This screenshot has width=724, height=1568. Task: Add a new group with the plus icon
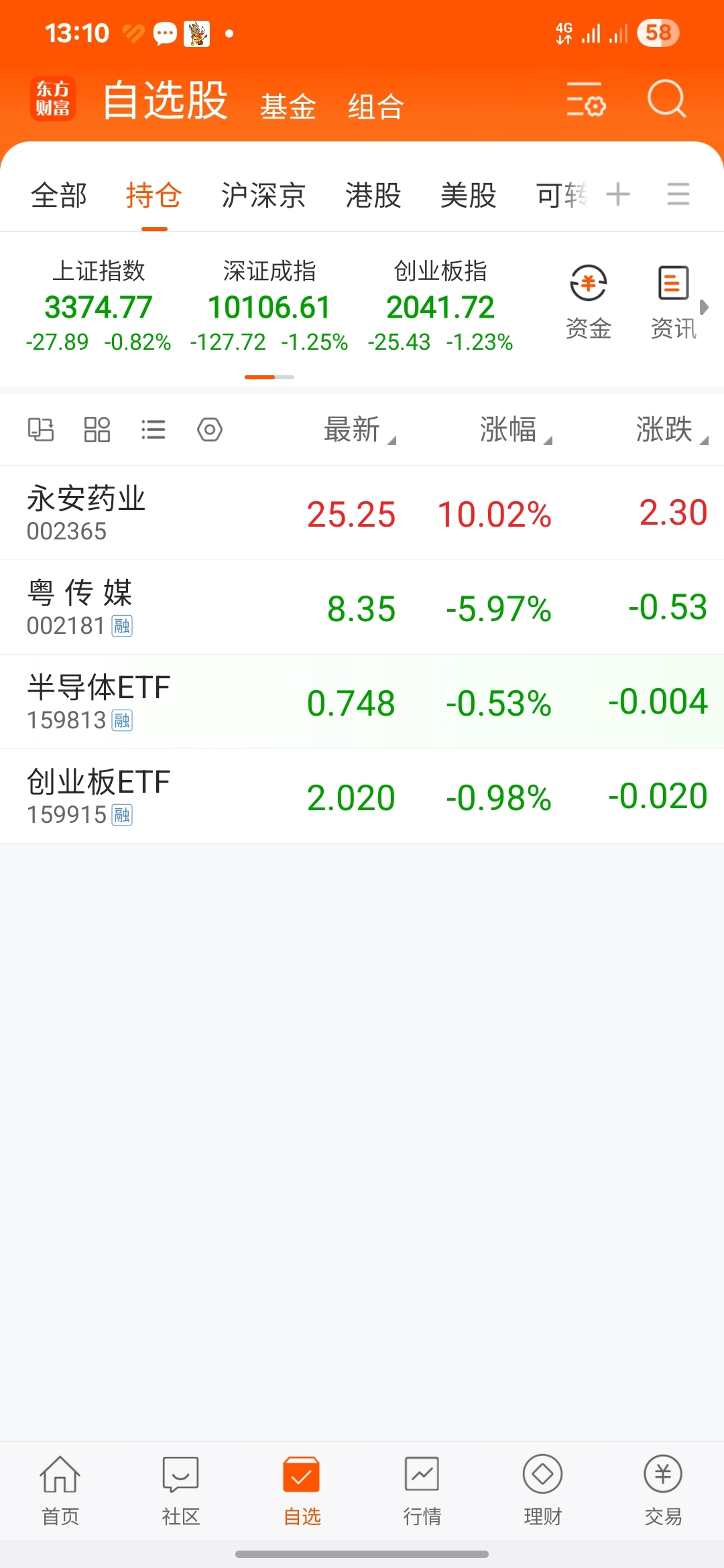pos(618,195)
